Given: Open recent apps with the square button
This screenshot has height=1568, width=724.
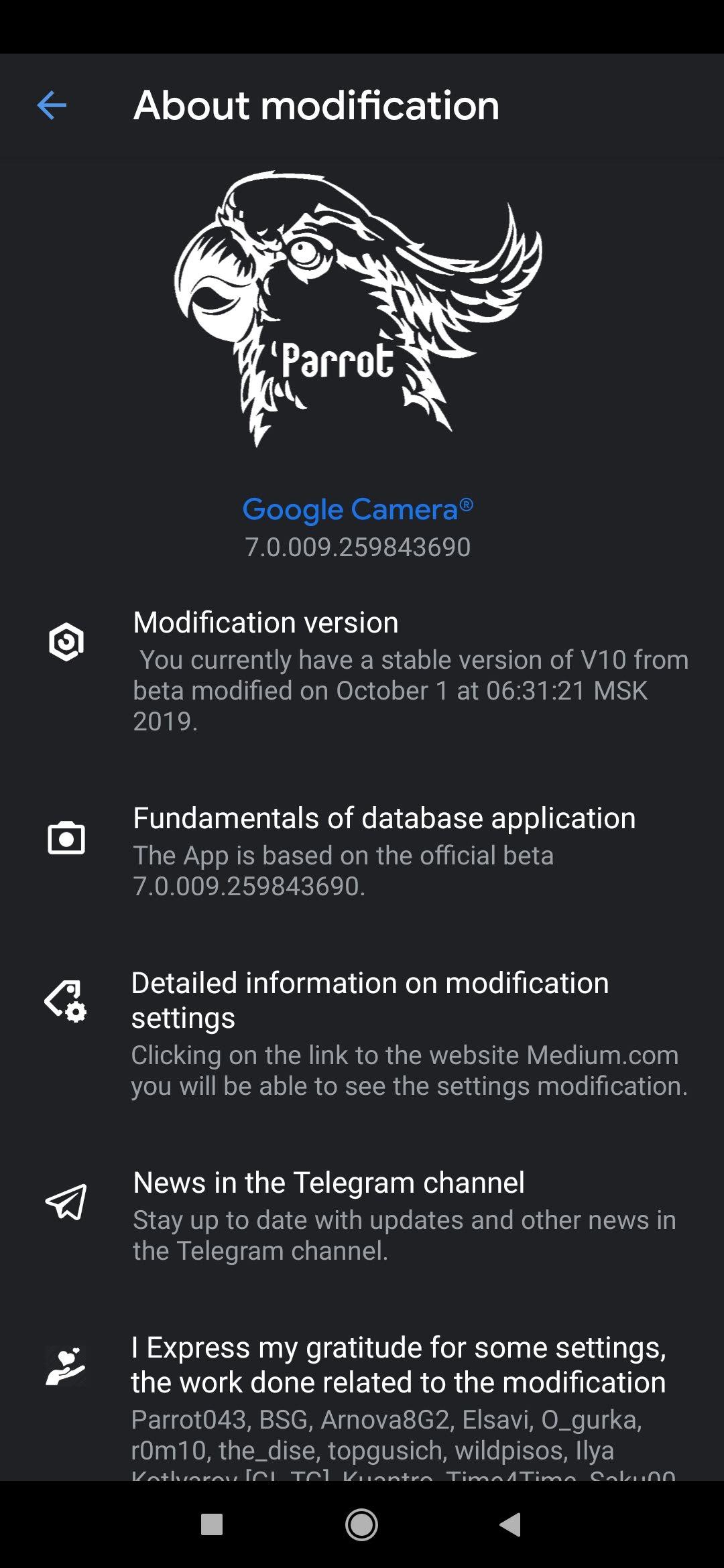Looking at the screenshot, I should (212, 1525).
